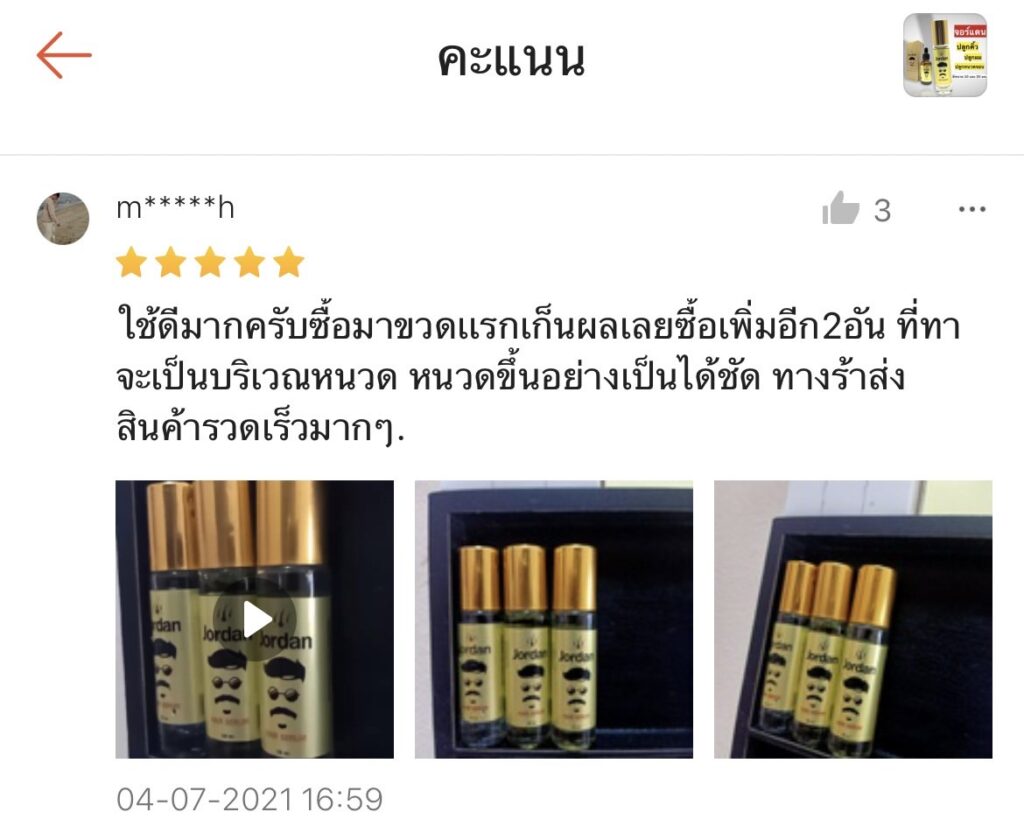This screenshot has width=1024, height=840.
Task: Like the review by m*****h
Action: [x=841, y=210]
